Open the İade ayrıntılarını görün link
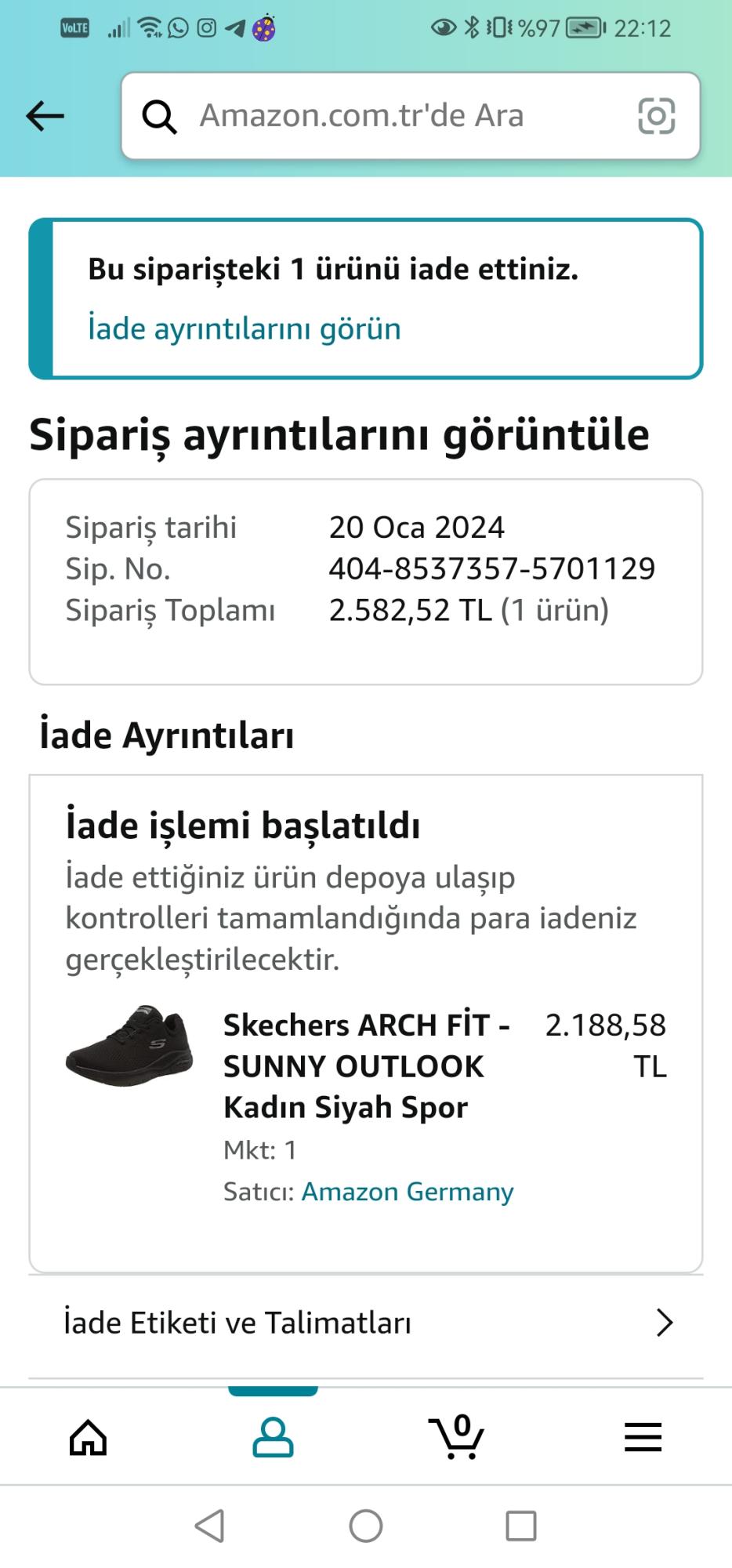The width and height of the screenshot is (732, 1568). (245, 328)
